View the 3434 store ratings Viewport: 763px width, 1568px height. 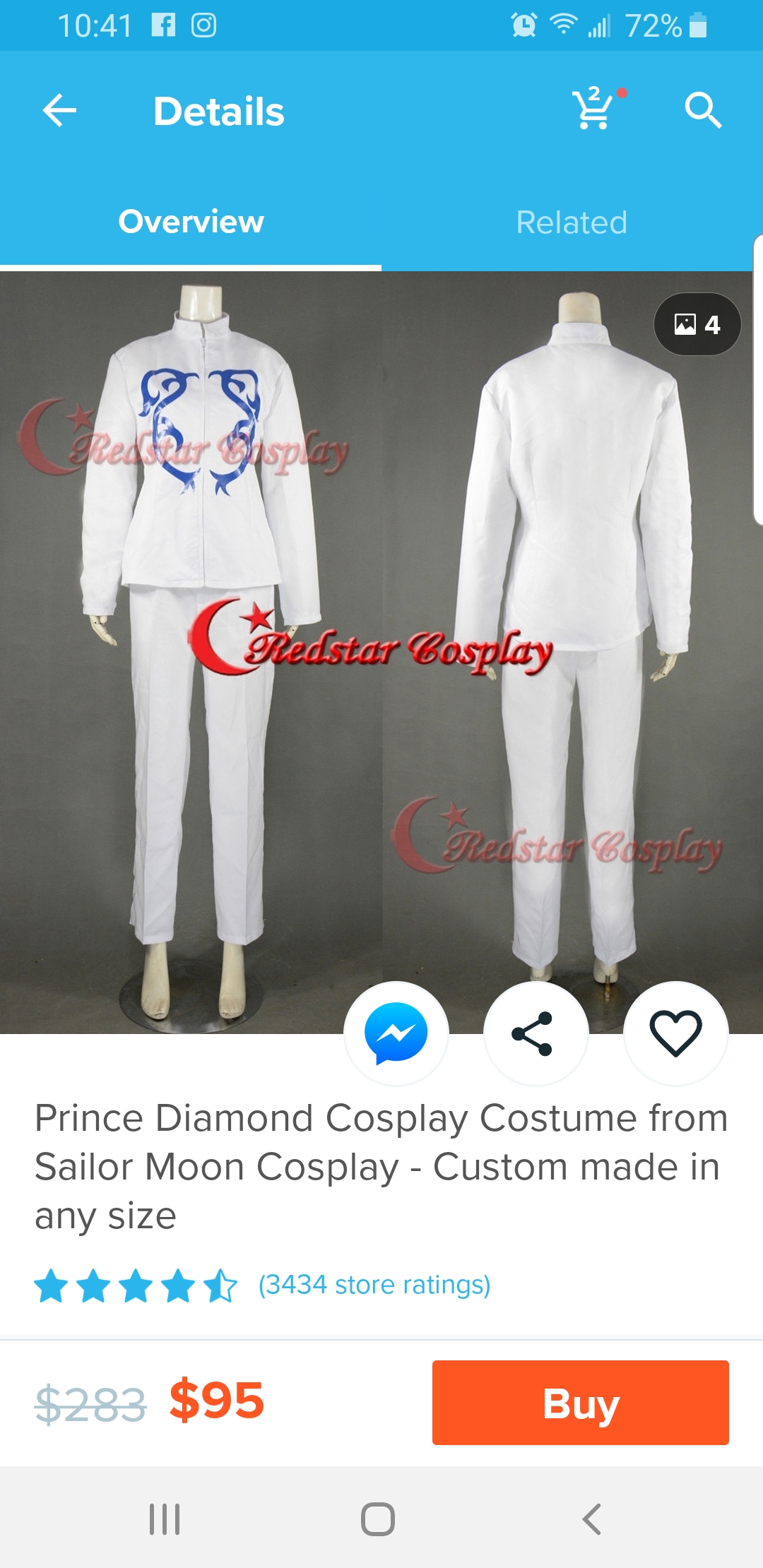(374, 1285)
